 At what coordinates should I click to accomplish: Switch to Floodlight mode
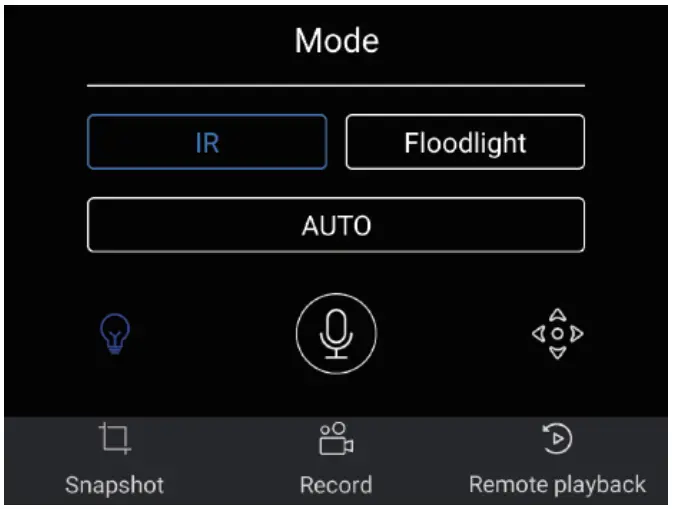tap(465, 142)
